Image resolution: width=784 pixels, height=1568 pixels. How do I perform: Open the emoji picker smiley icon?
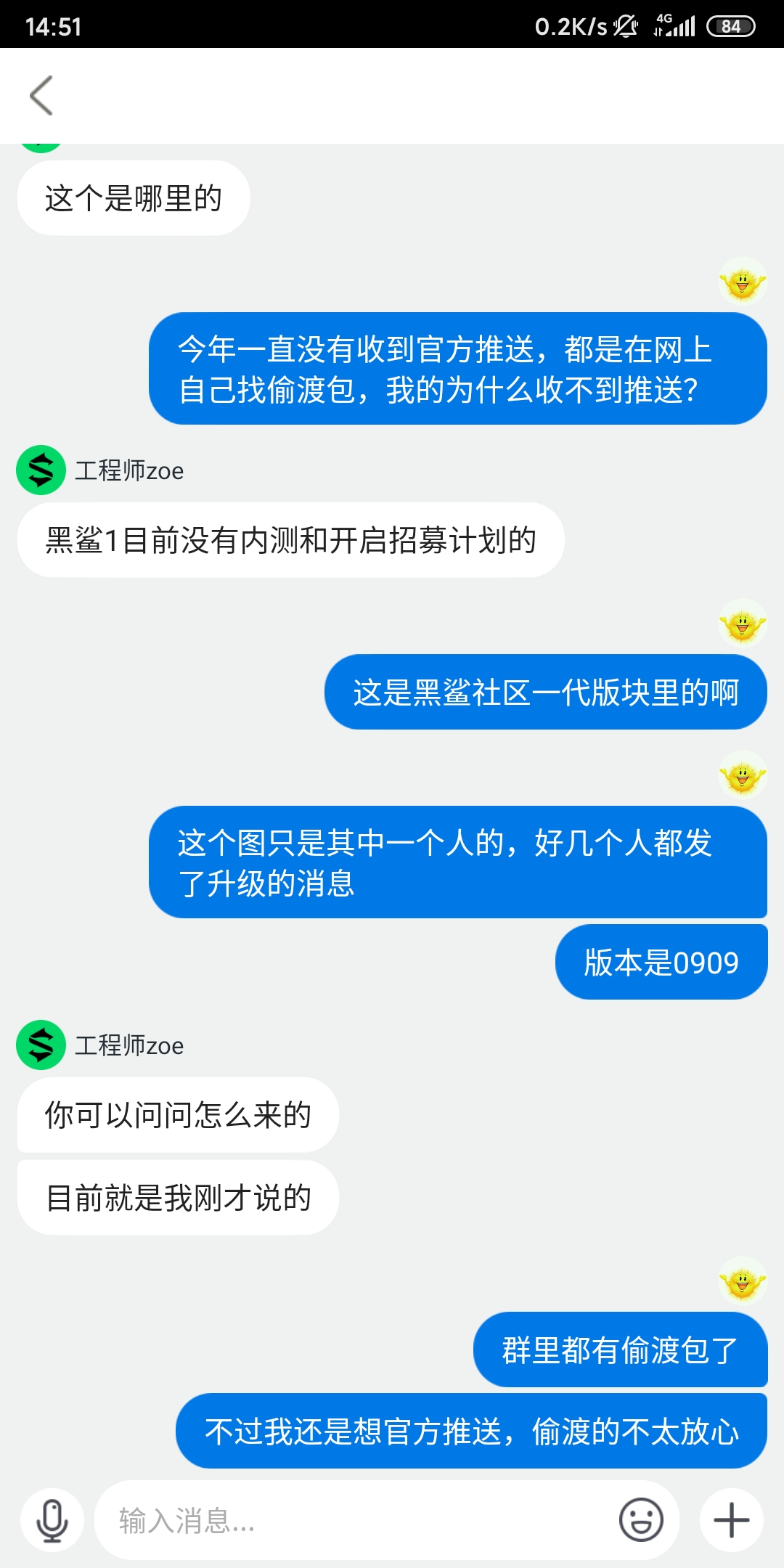click(x=641, y=1519)
